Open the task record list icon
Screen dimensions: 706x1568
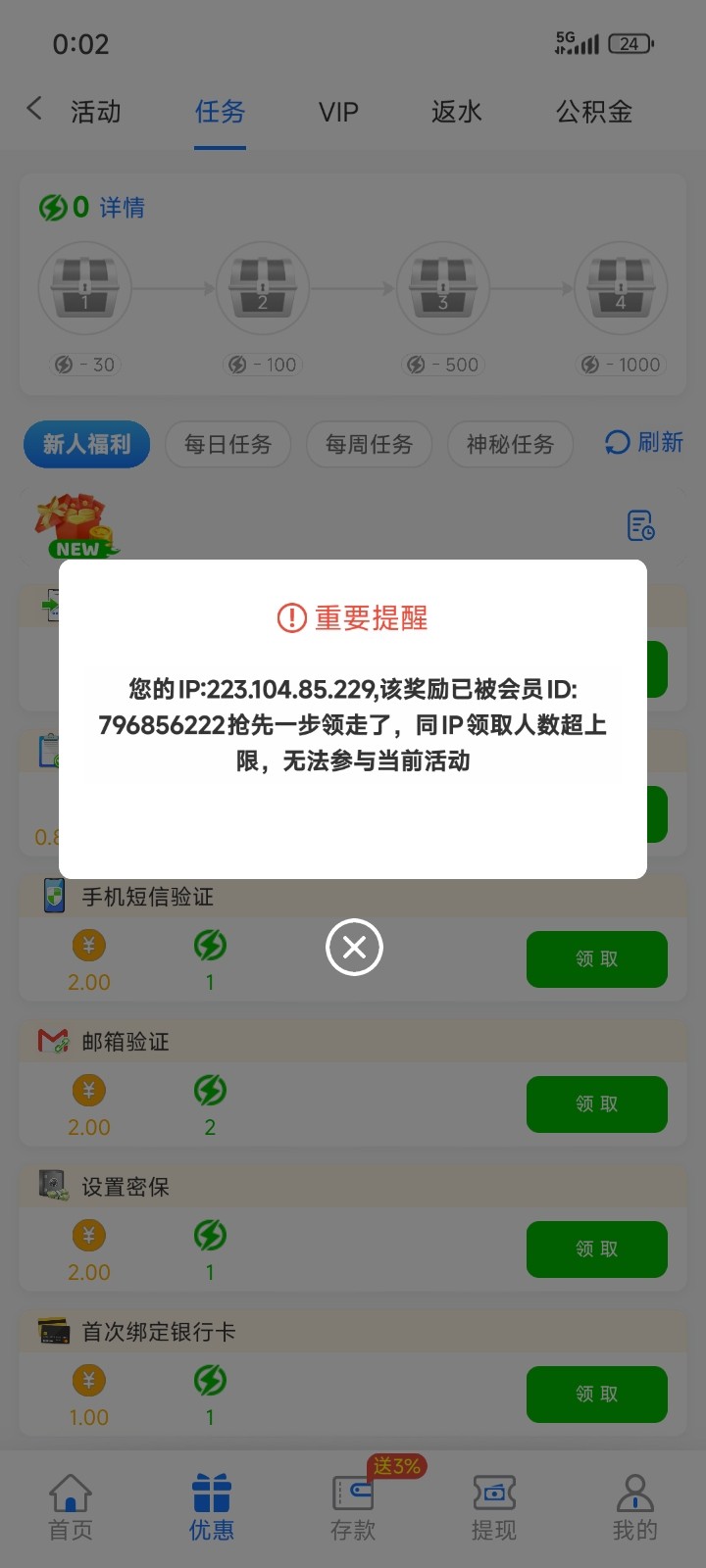[641, 527]
